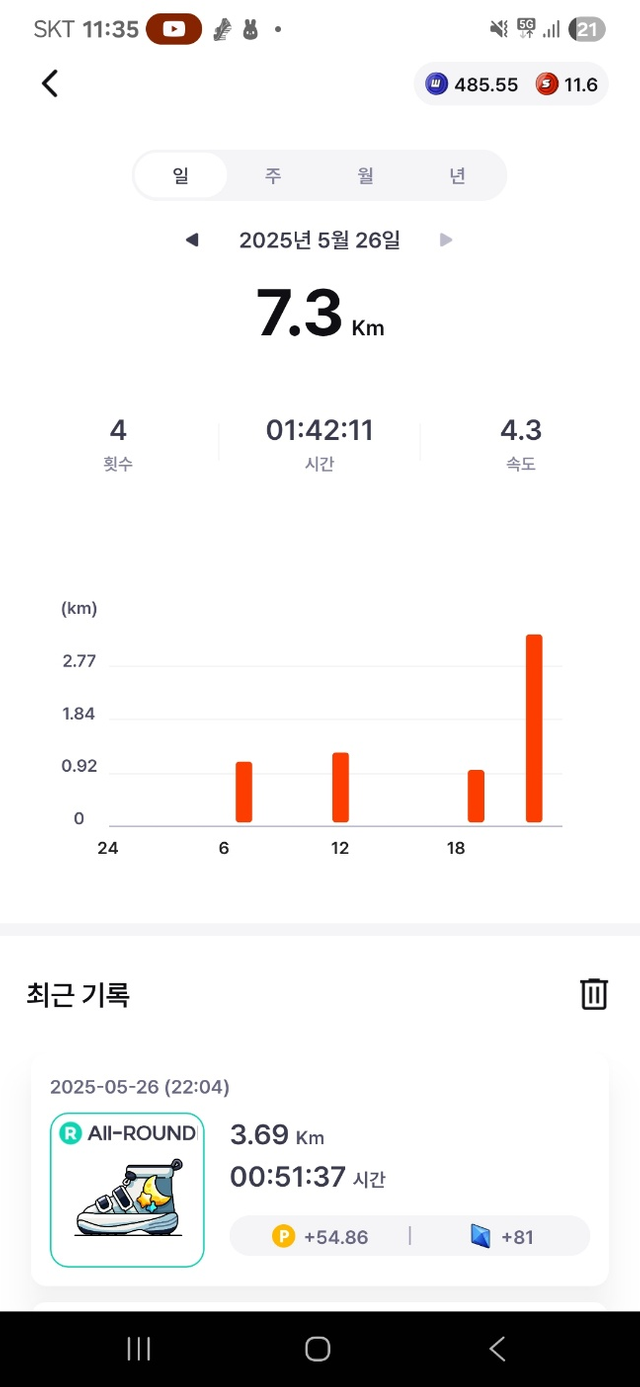Tap the trash icon next to 최근 기록
The image size is (640, 1387).
(x=594, y=994)
